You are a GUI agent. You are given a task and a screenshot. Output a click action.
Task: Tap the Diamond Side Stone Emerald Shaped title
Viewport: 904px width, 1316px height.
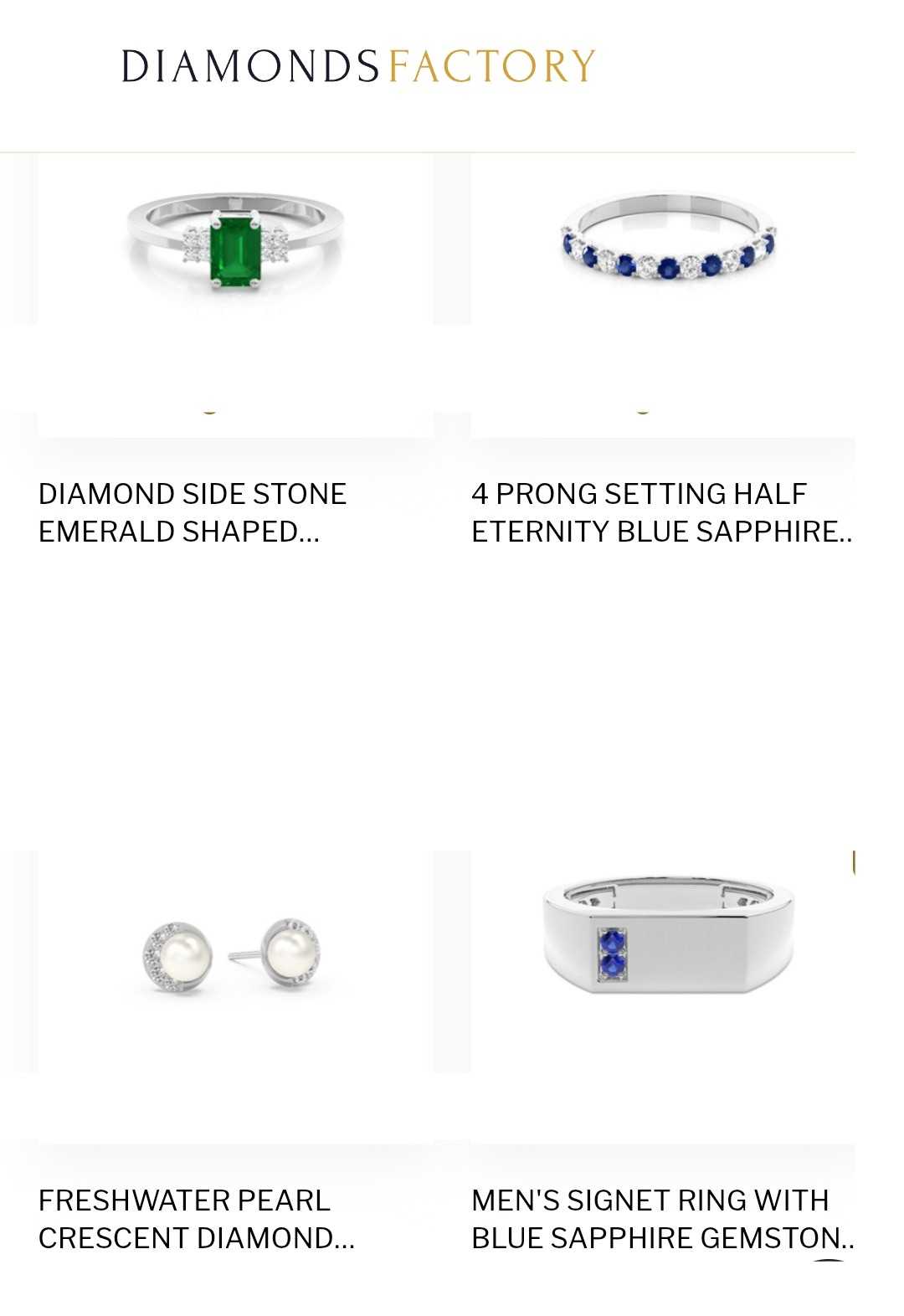tap(193, 512)
